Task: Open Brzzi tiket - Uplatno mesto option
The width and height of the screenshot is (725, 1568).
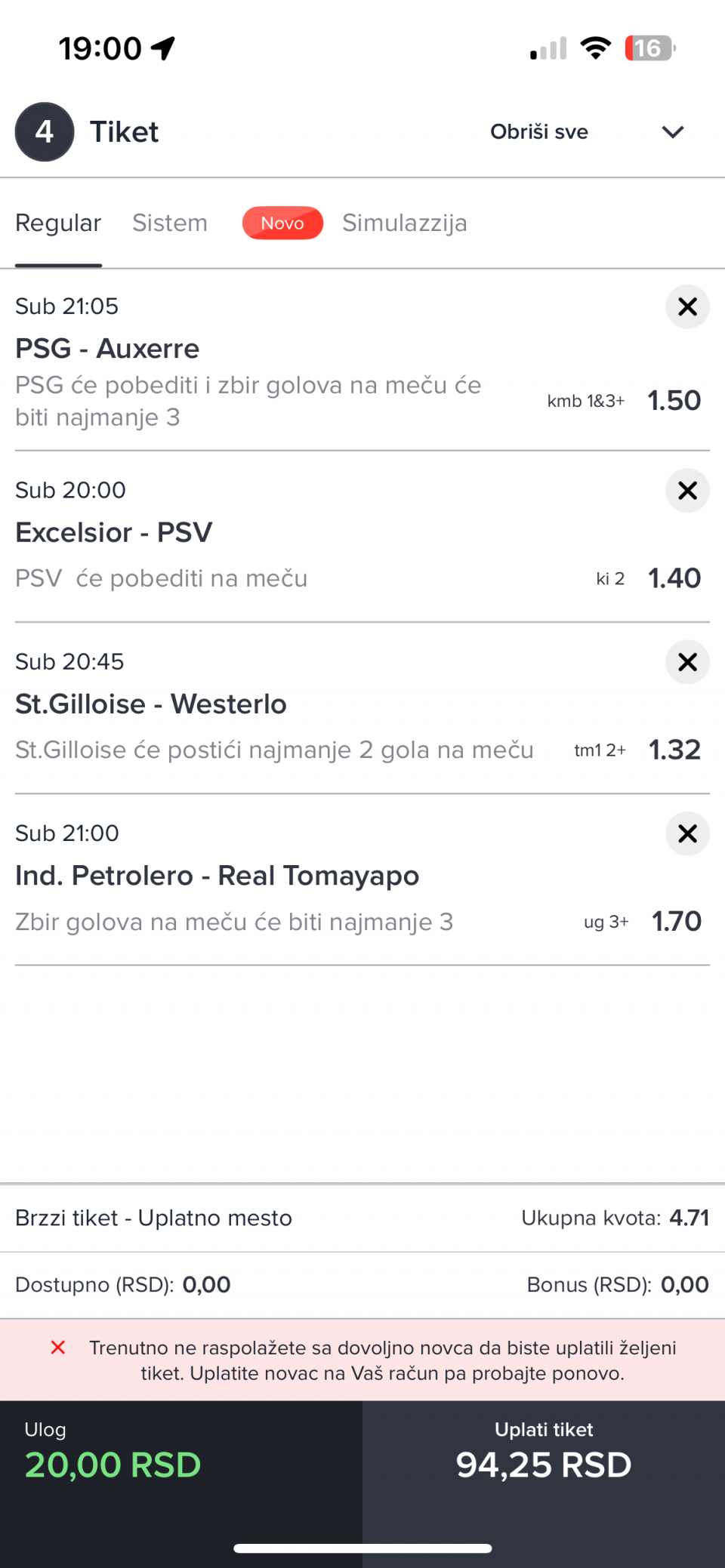Action: point(153,1218)
